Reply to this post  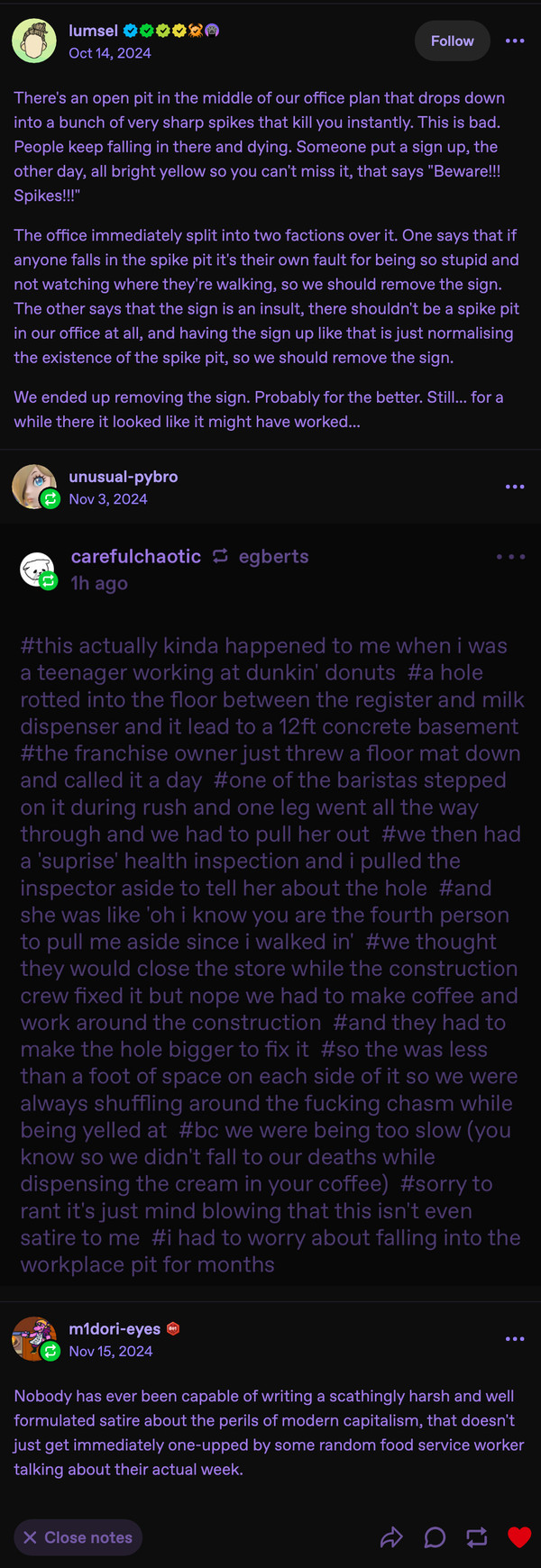pos(435,1537)
